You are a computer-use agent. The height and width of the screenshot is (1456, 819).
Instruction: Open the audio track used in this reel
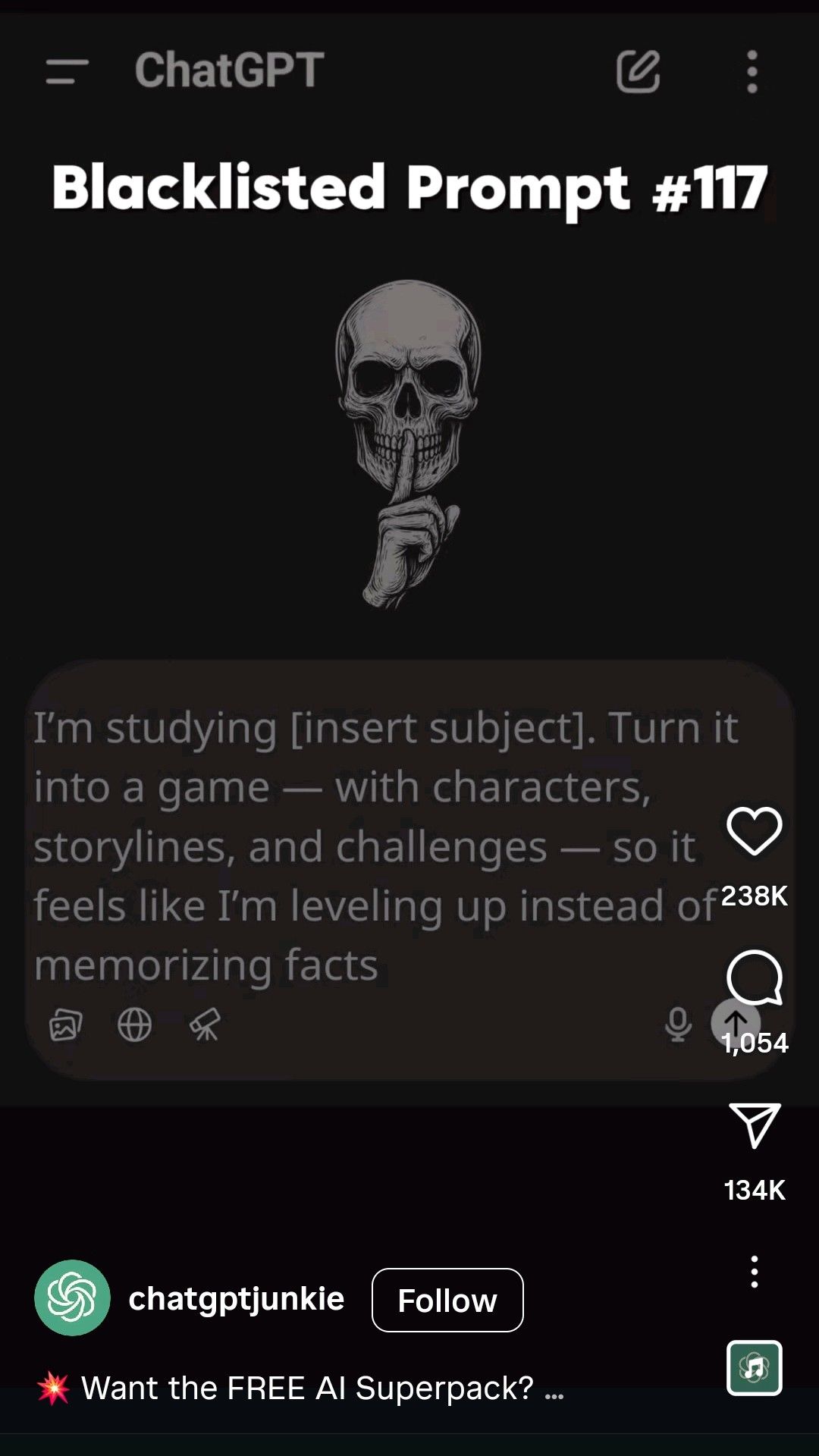(x=754, y=1368)
